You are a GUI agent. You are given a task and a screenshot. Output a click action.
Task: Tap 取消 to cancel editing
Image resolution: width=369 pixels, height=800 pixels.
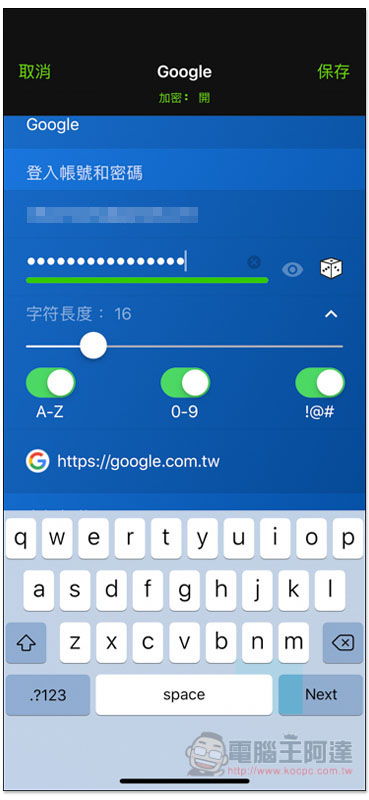coord(35,72)
